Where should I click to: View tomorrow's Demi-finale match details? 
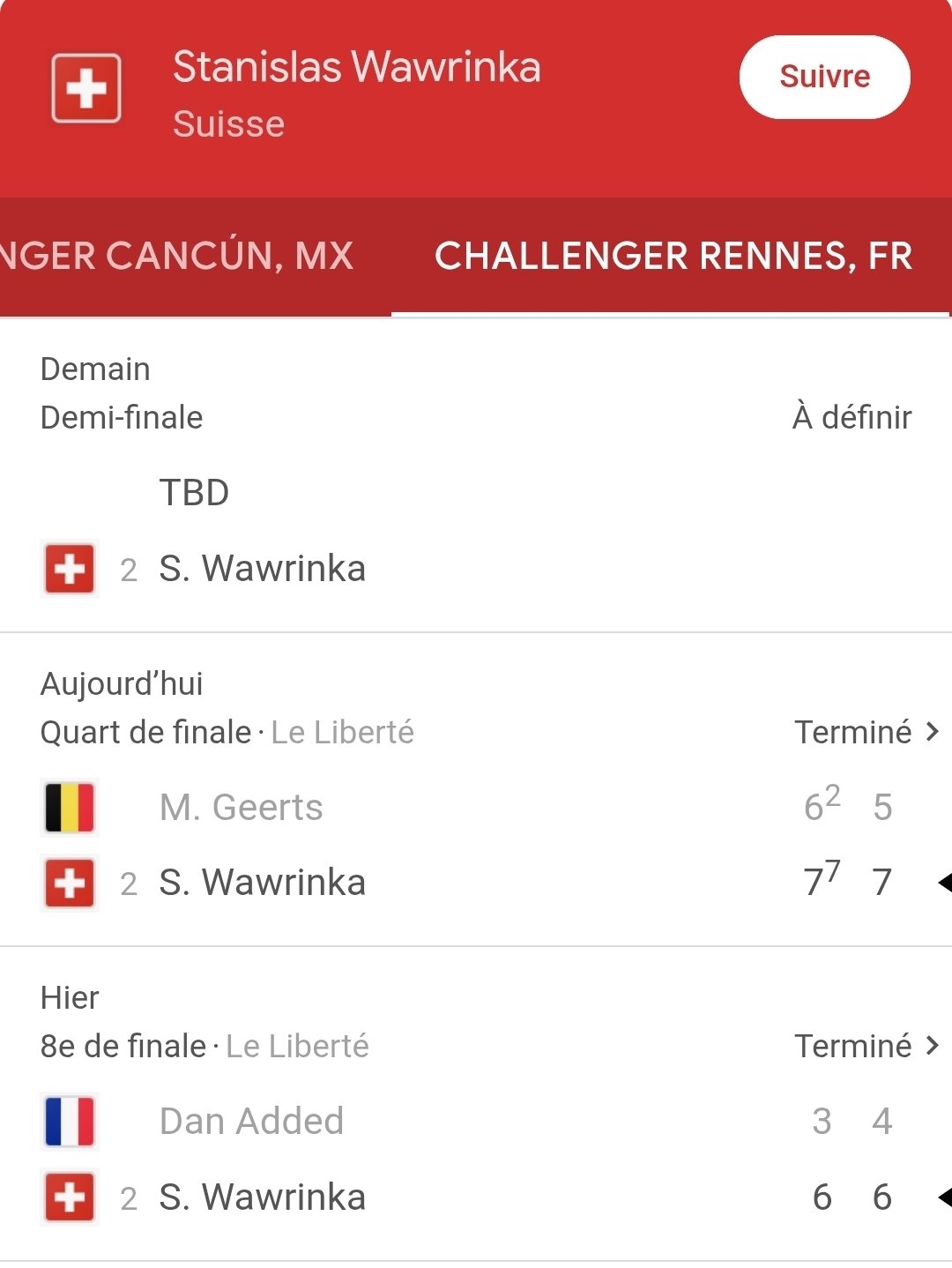point(476,476)
